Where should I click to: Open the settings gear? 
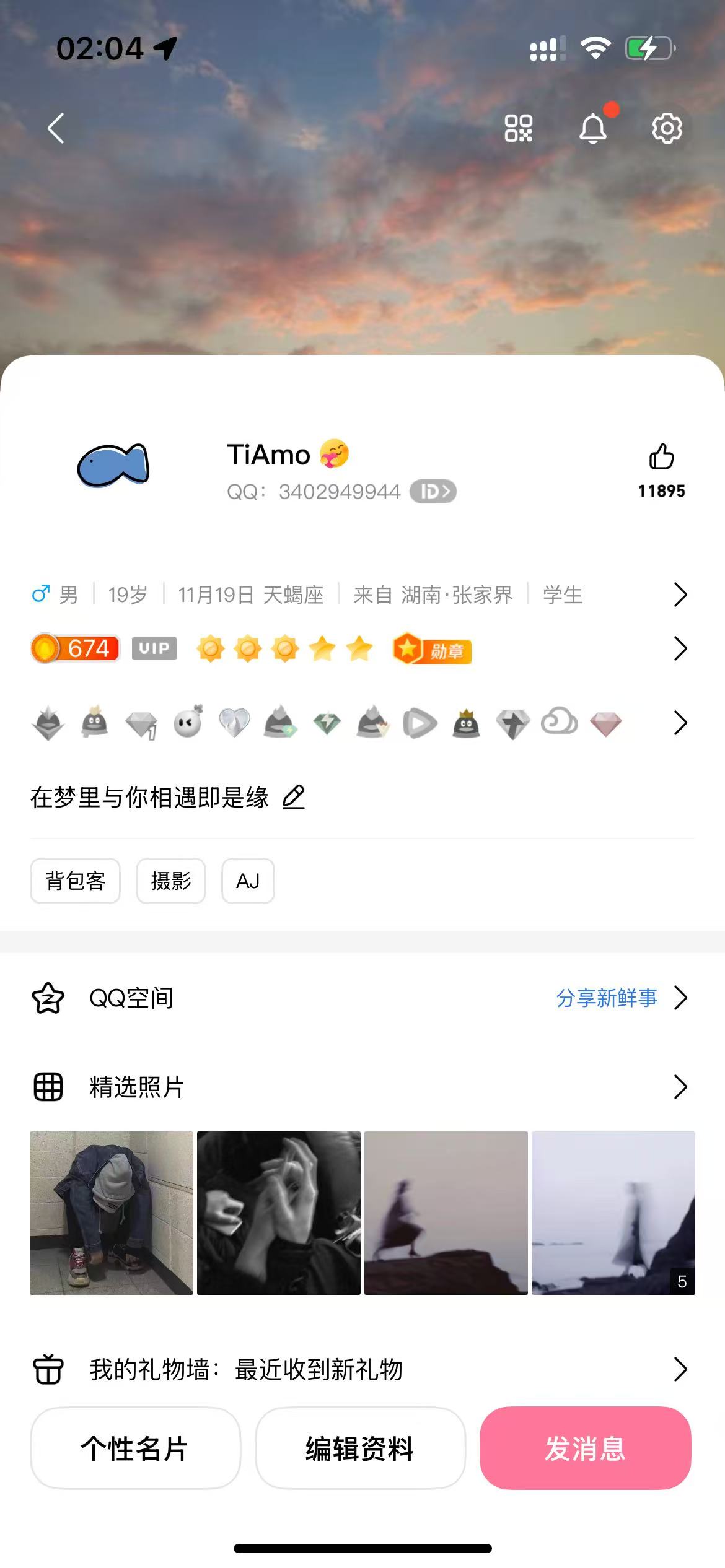pos(667,129)
